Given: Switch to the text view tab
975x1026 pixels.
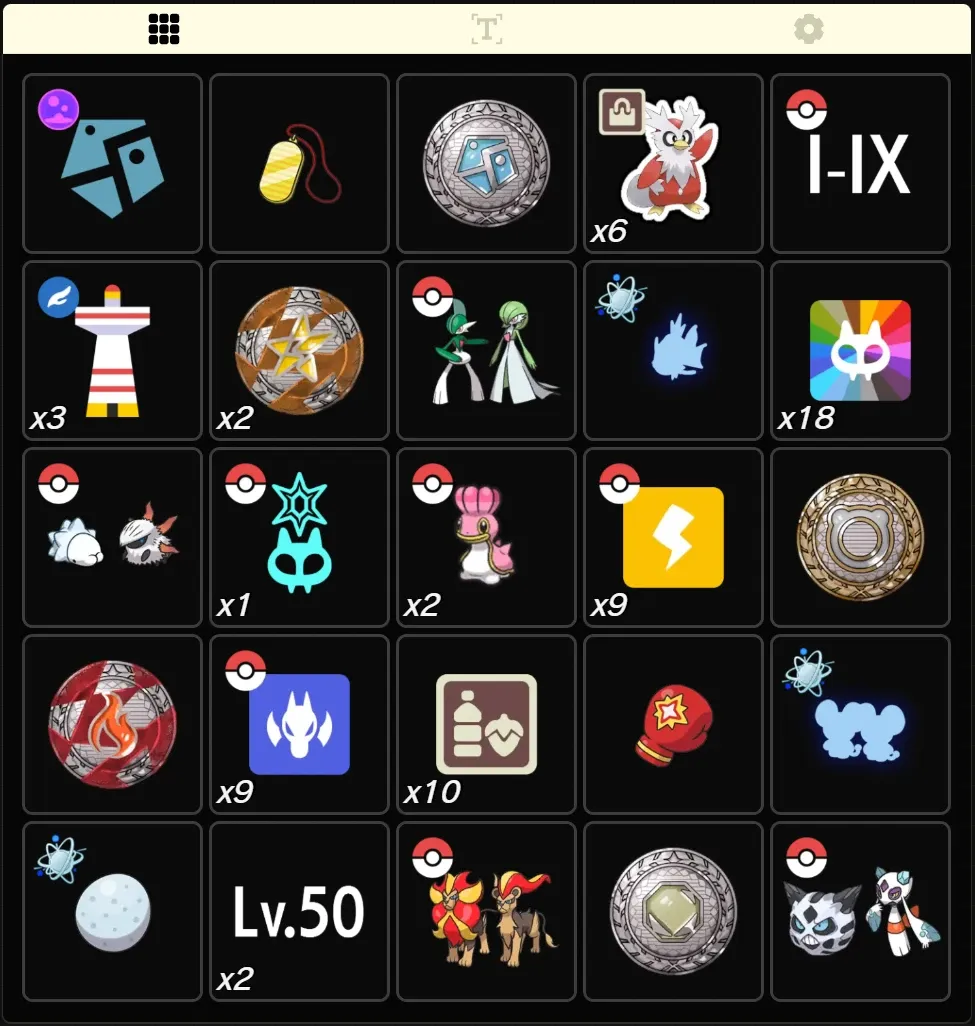Looking at the screenshot, I should point(486,29).
